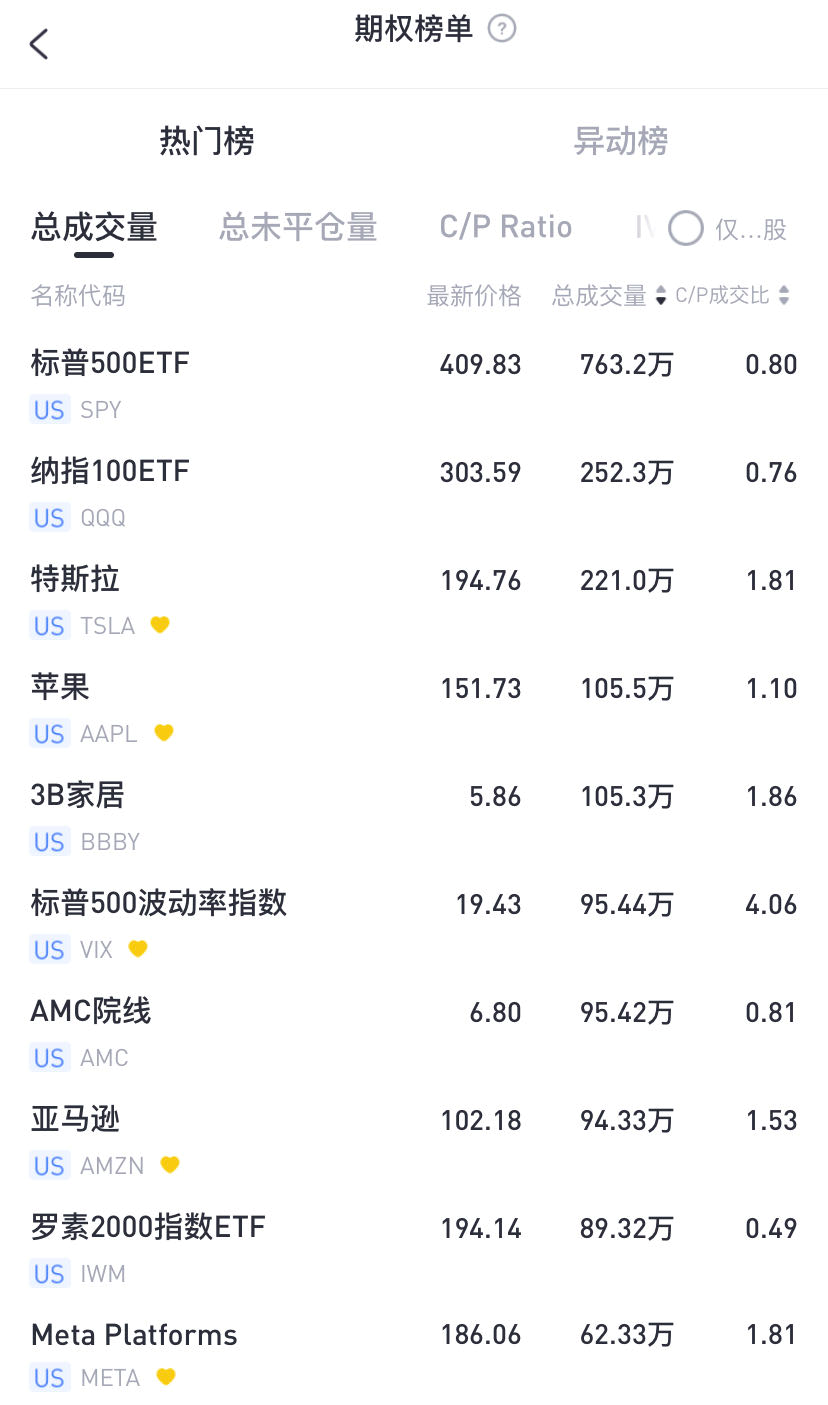The width and height of the screenshot is (828, 1405).
Task: Switch to the 总未平仓量 sub-tab
Action: 298,228
